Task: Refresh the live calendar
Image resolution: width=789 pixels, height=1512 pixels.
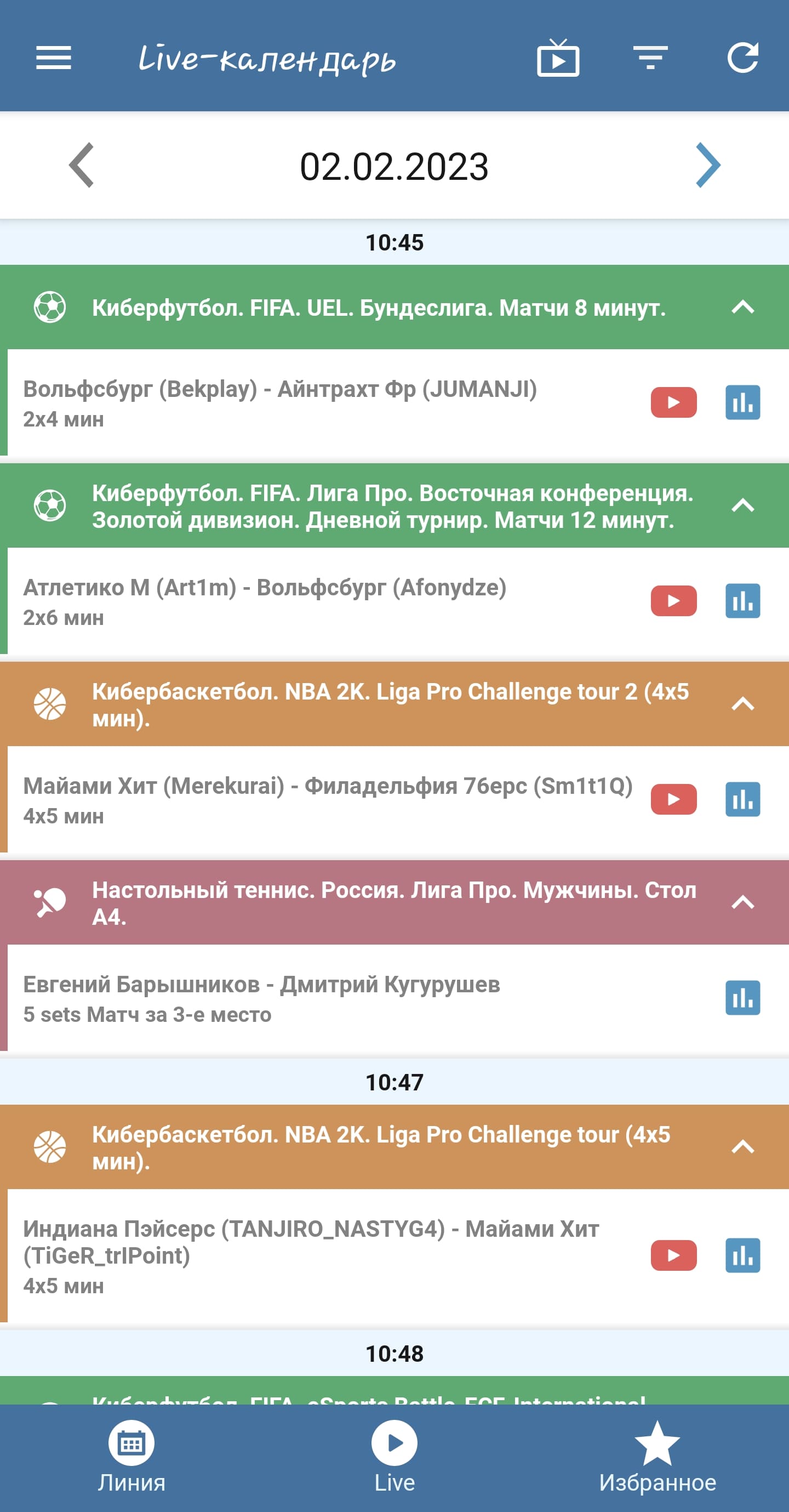Action: tap(742, 58)
